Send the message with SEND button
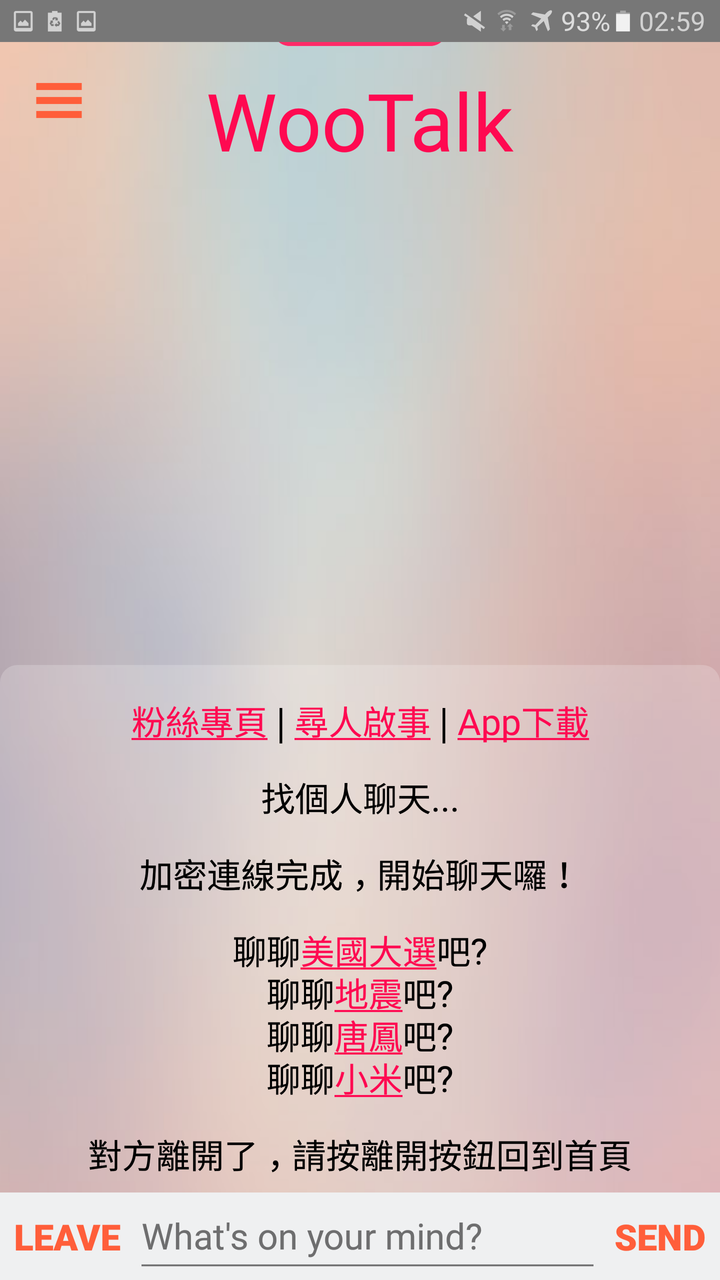Viewport: 720px width, 1280px height. (x=659, y=1238)
